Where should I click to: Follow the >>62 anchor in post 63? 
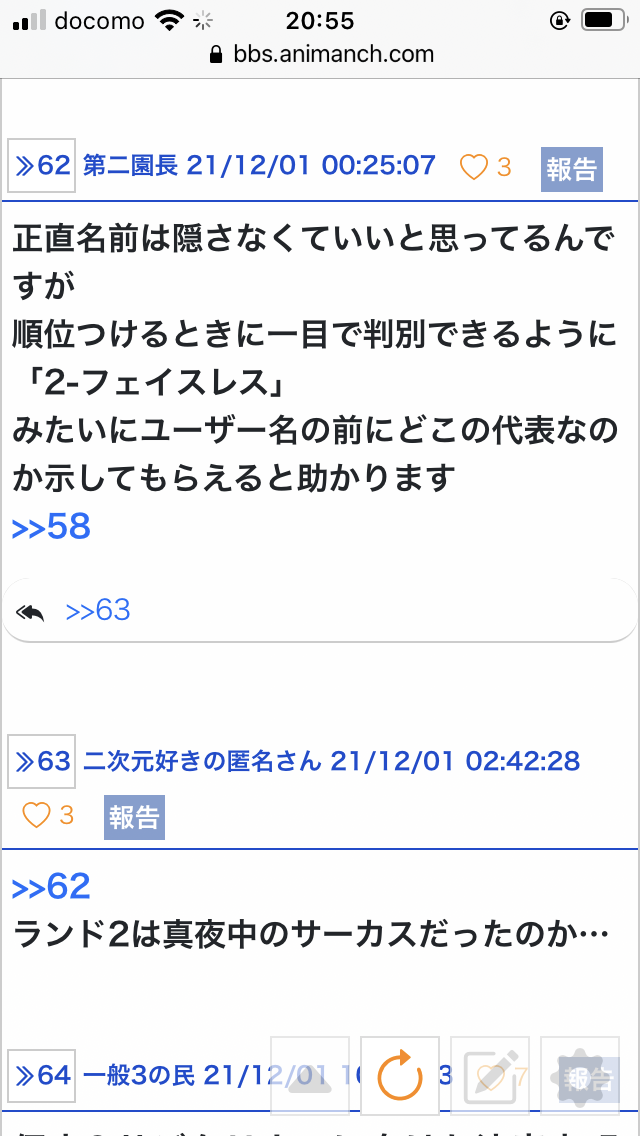(x=51, y=886)
